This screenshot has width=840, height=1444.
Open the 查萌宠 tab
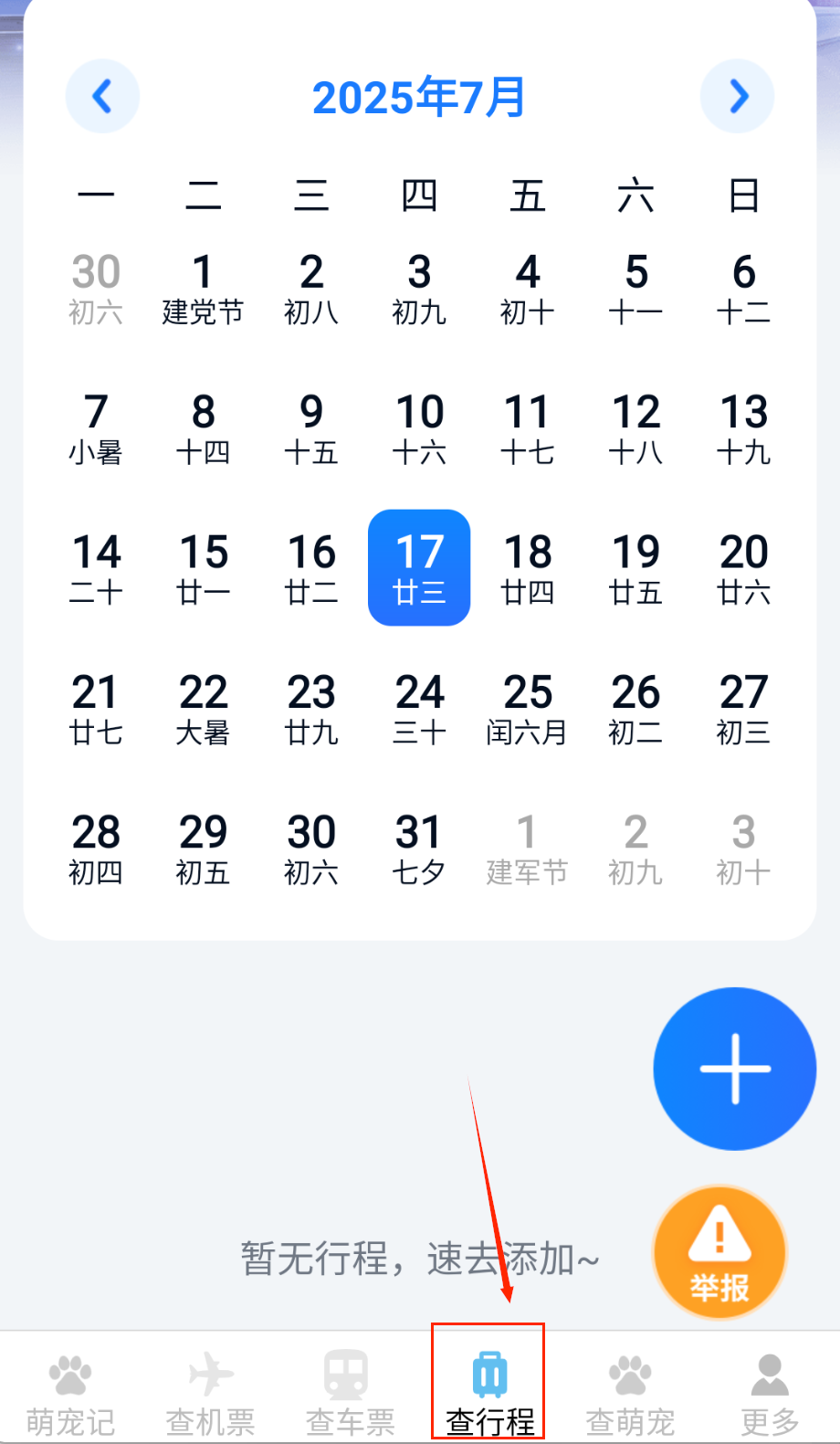click(630, 1394)
